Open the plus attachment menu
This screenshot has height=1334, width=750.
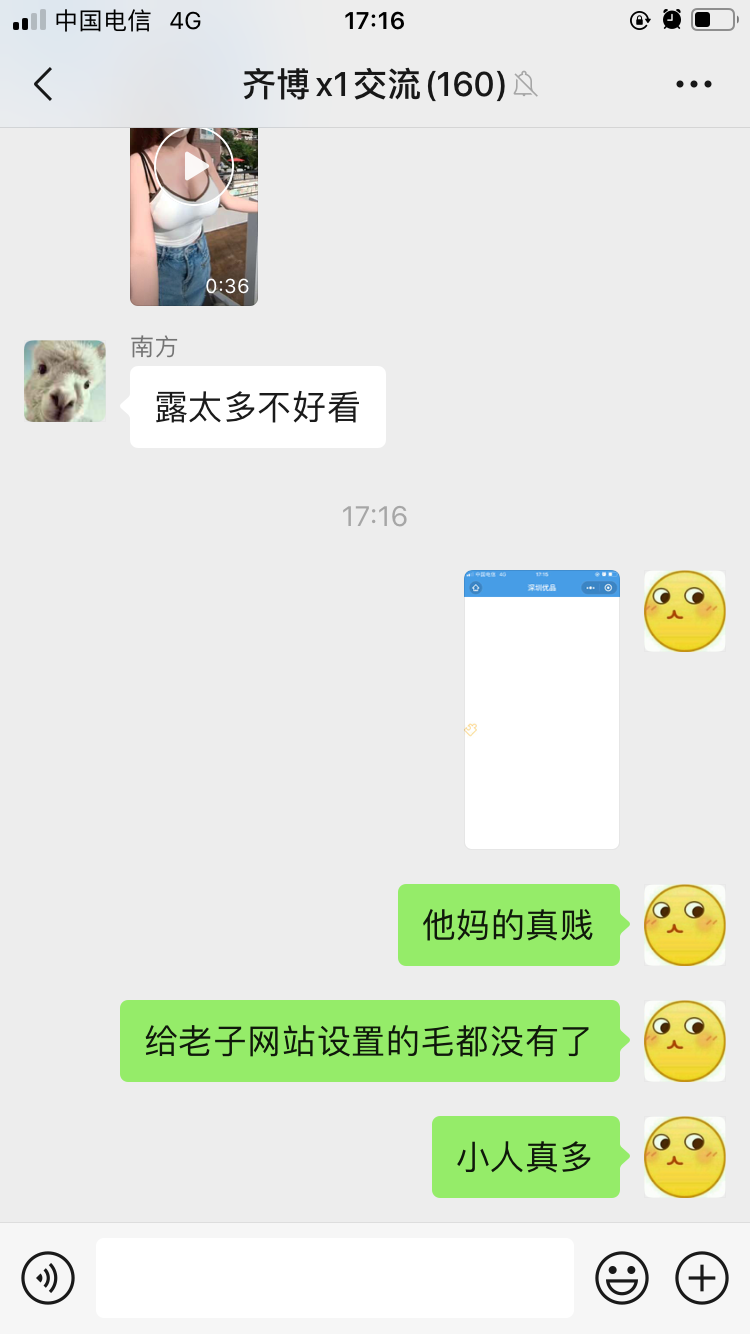[702, 1278]
